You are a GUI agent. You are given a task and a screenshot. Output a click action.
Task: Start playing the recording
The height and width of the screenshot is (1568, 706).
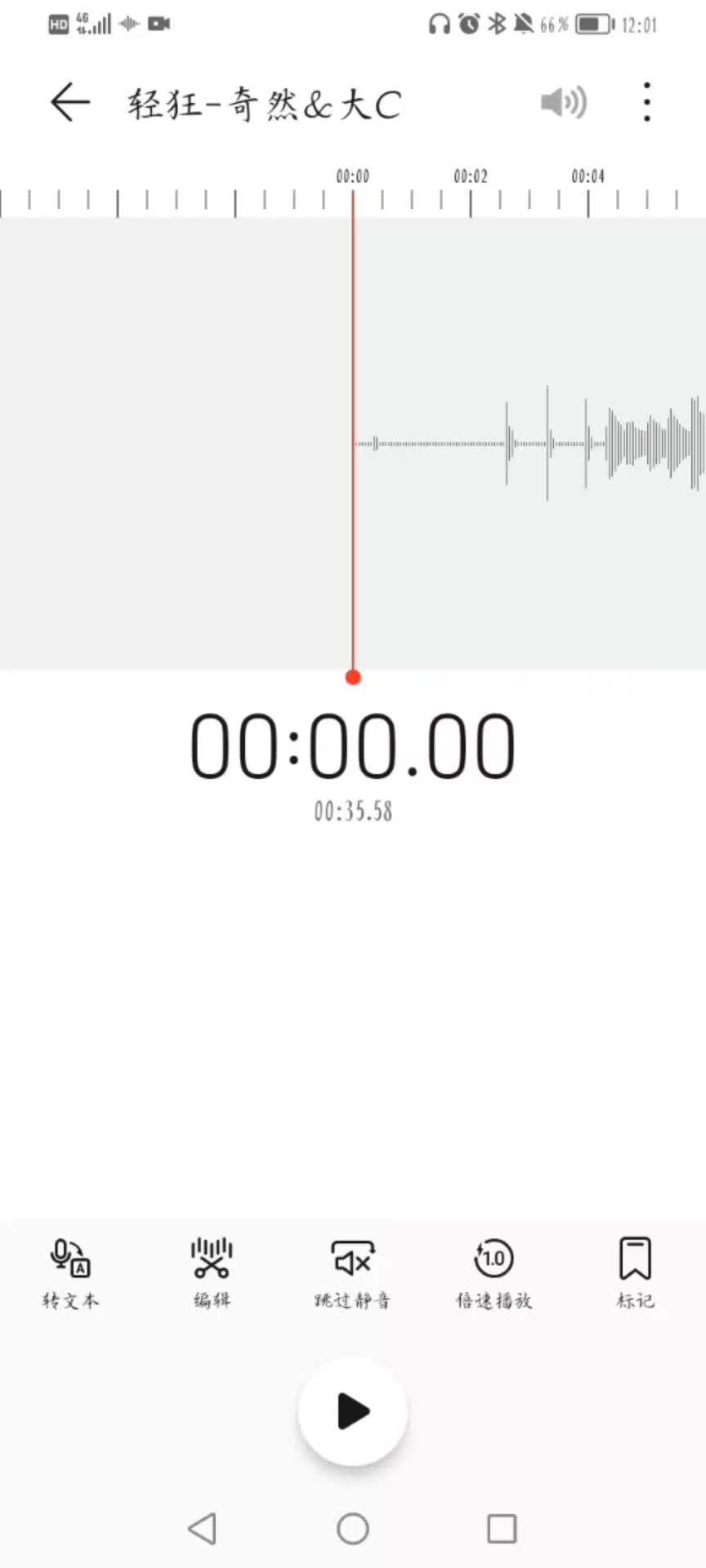353,1411
